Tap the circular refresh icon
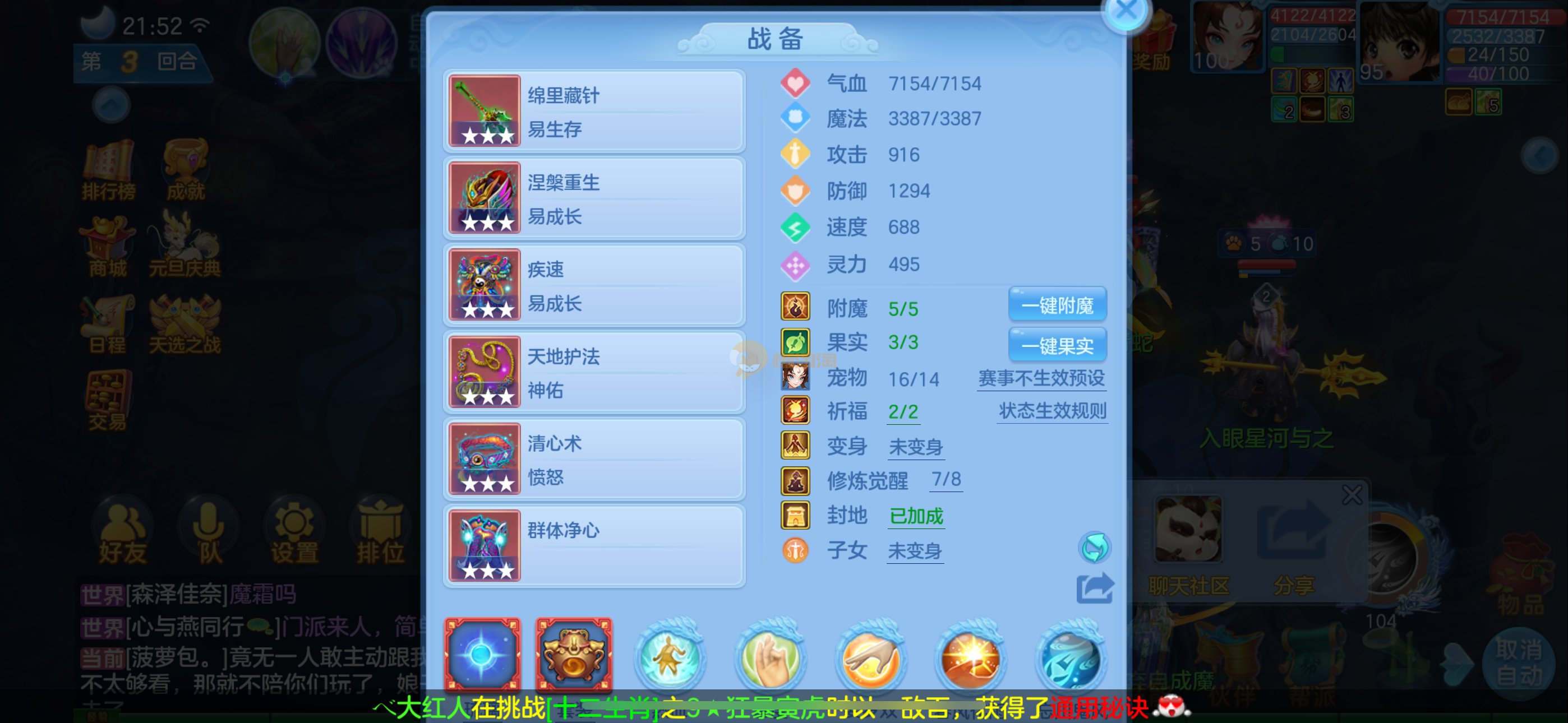 (1094, 548)
